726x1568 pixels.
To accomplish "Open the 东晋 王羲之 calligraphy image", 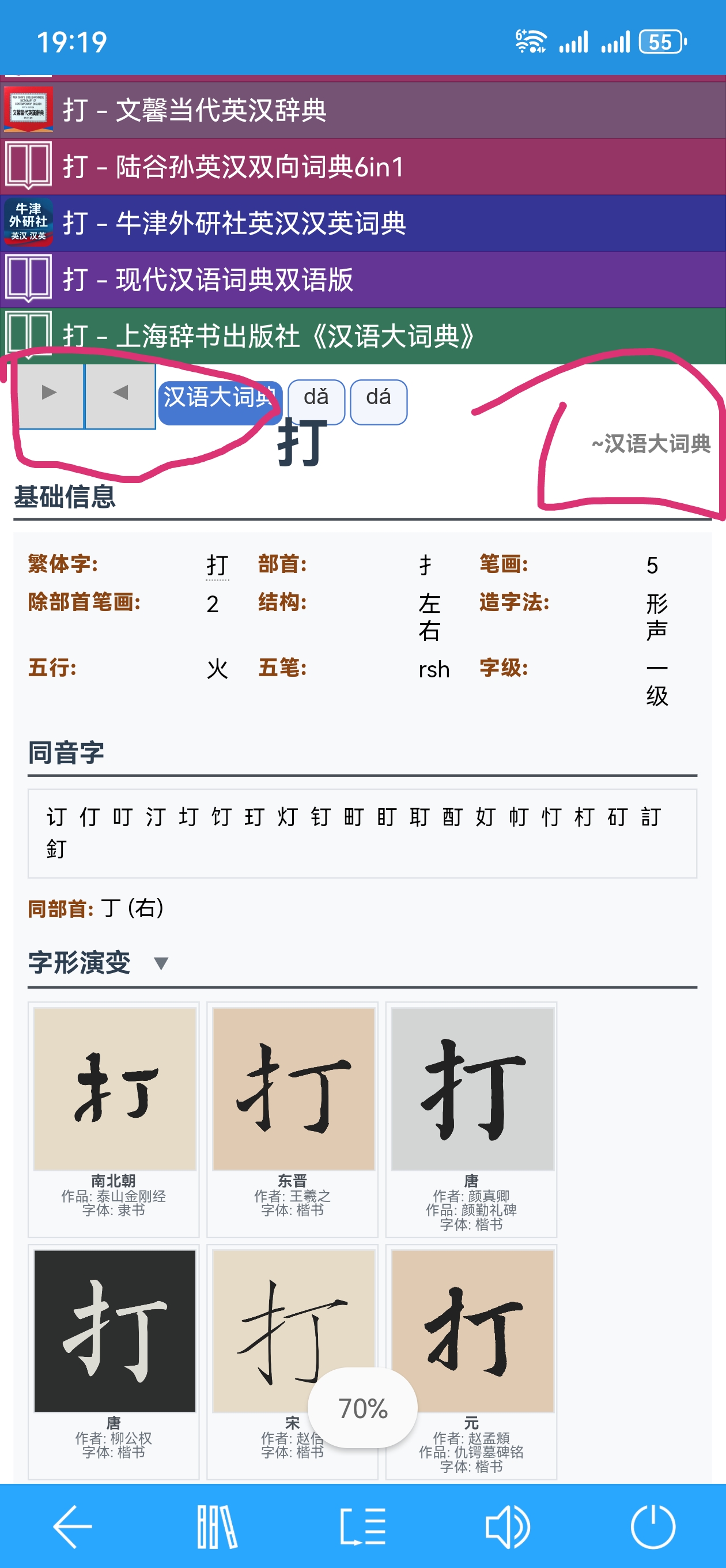I will (293, 1088).
